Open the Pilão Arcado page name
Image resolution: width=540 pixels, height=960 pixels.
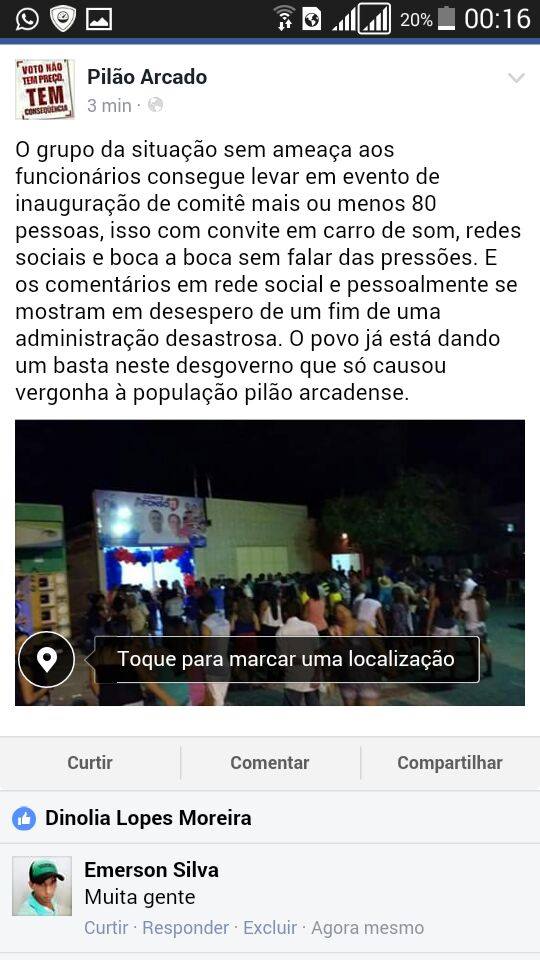[x=147, y=77]
